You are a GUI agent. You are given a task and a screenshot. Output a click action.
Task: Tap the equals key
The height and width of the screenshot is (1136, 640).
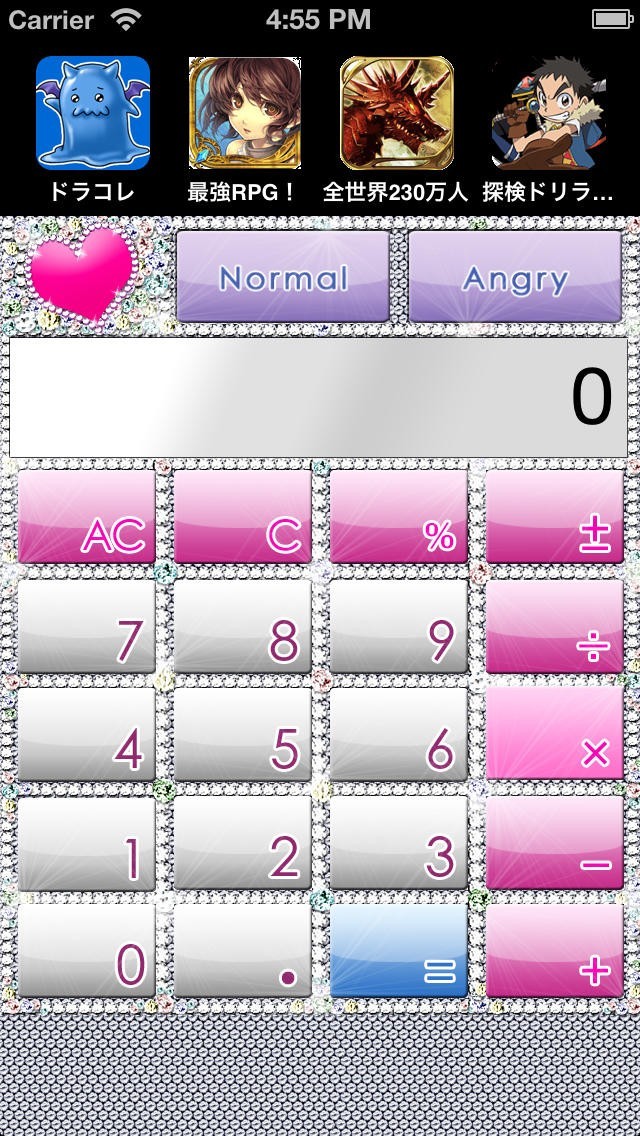[x=399, y=951]
